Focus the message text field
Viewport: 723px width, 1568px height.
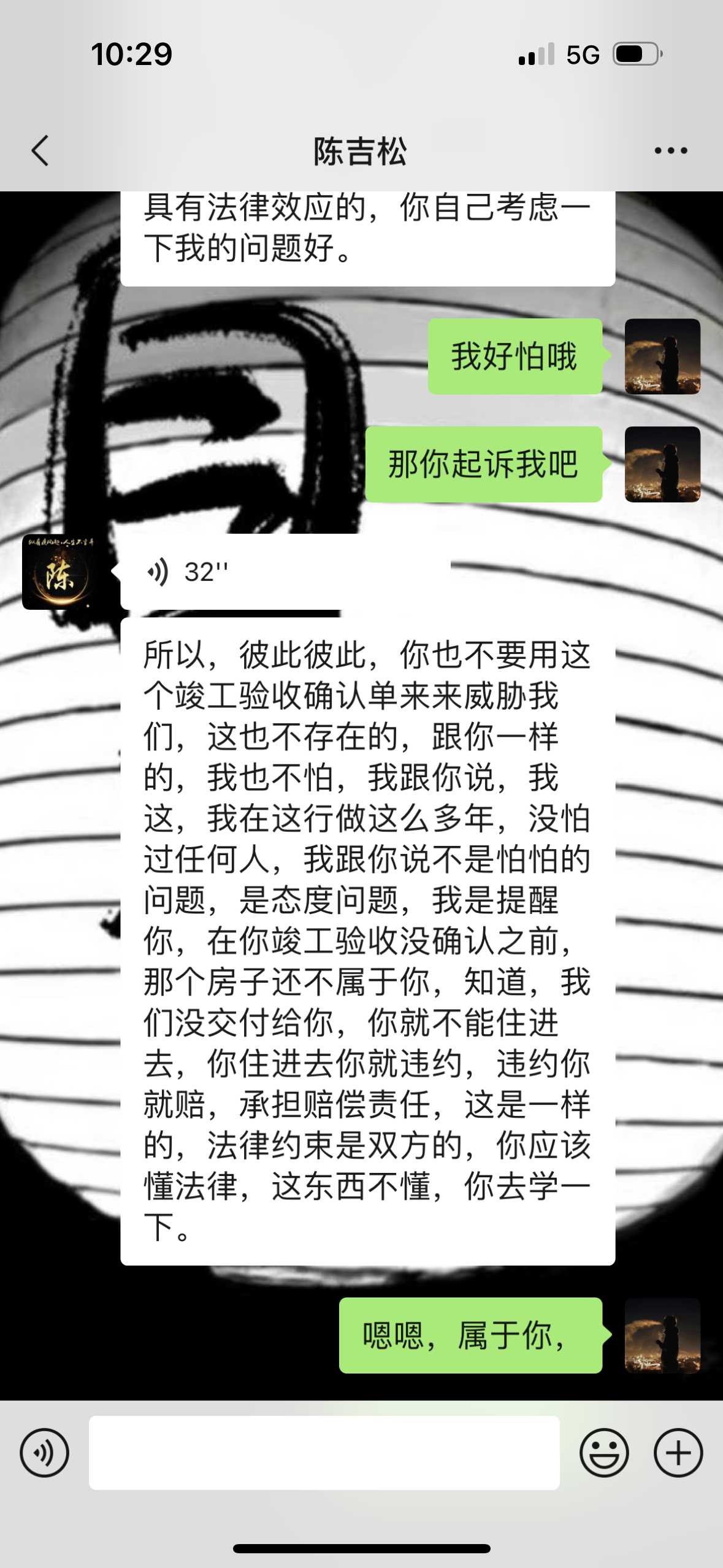tap(324, 1453)
